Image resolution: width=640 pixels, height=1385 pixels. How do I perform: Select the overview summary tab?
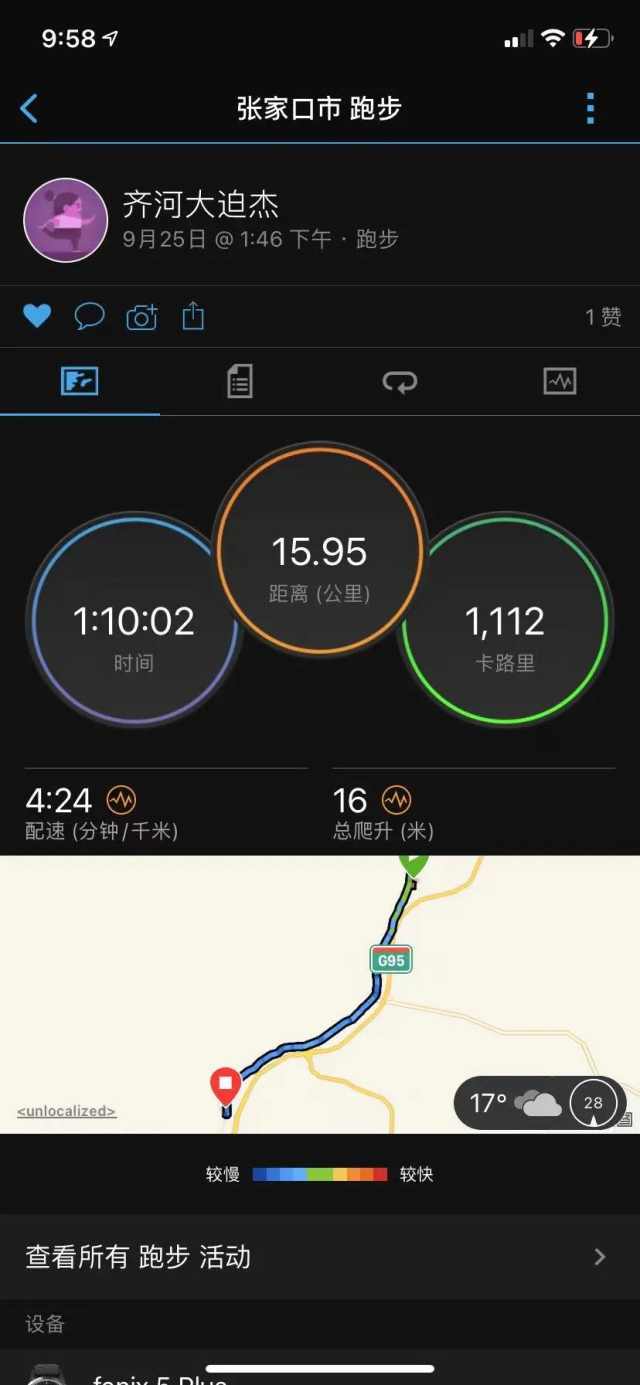point(80,381)
